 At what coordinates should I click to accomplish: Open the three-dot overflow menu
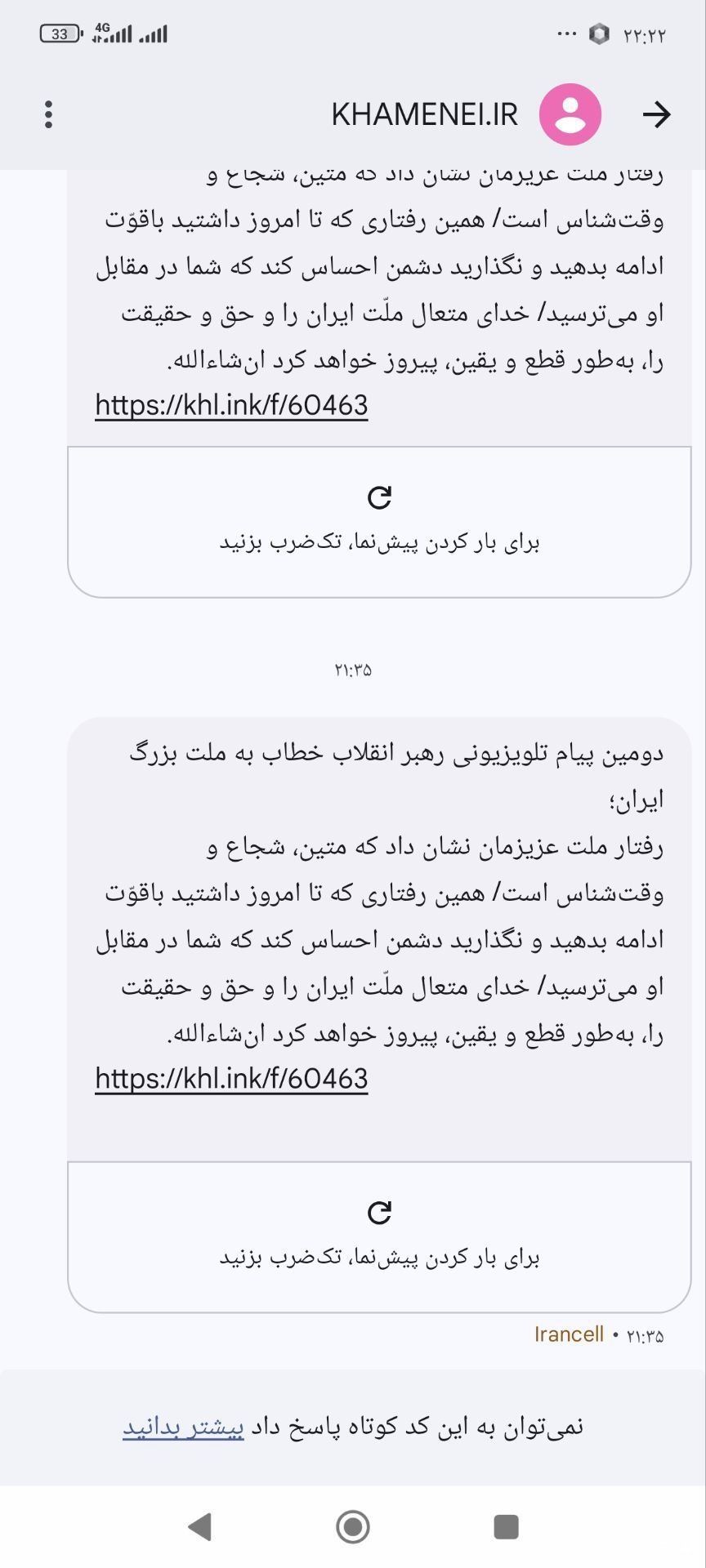pos(49,114)
